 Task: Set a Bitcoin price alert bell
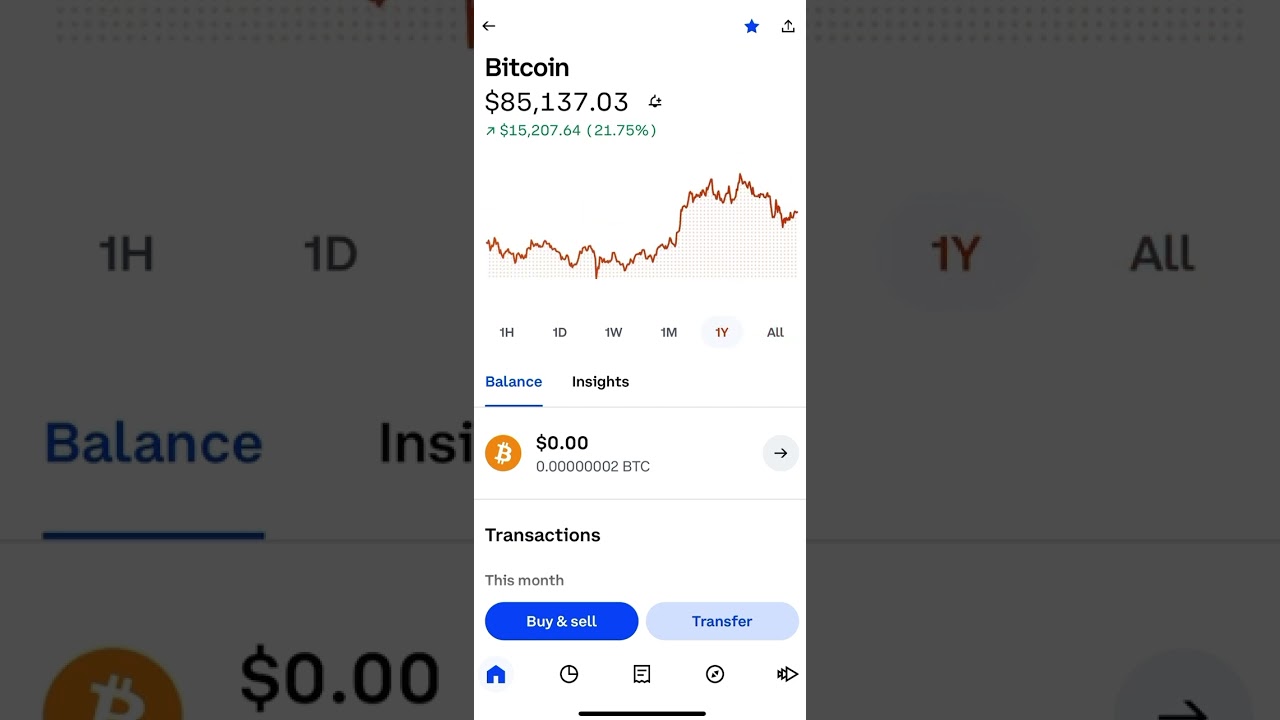click(x=655, y=102)
